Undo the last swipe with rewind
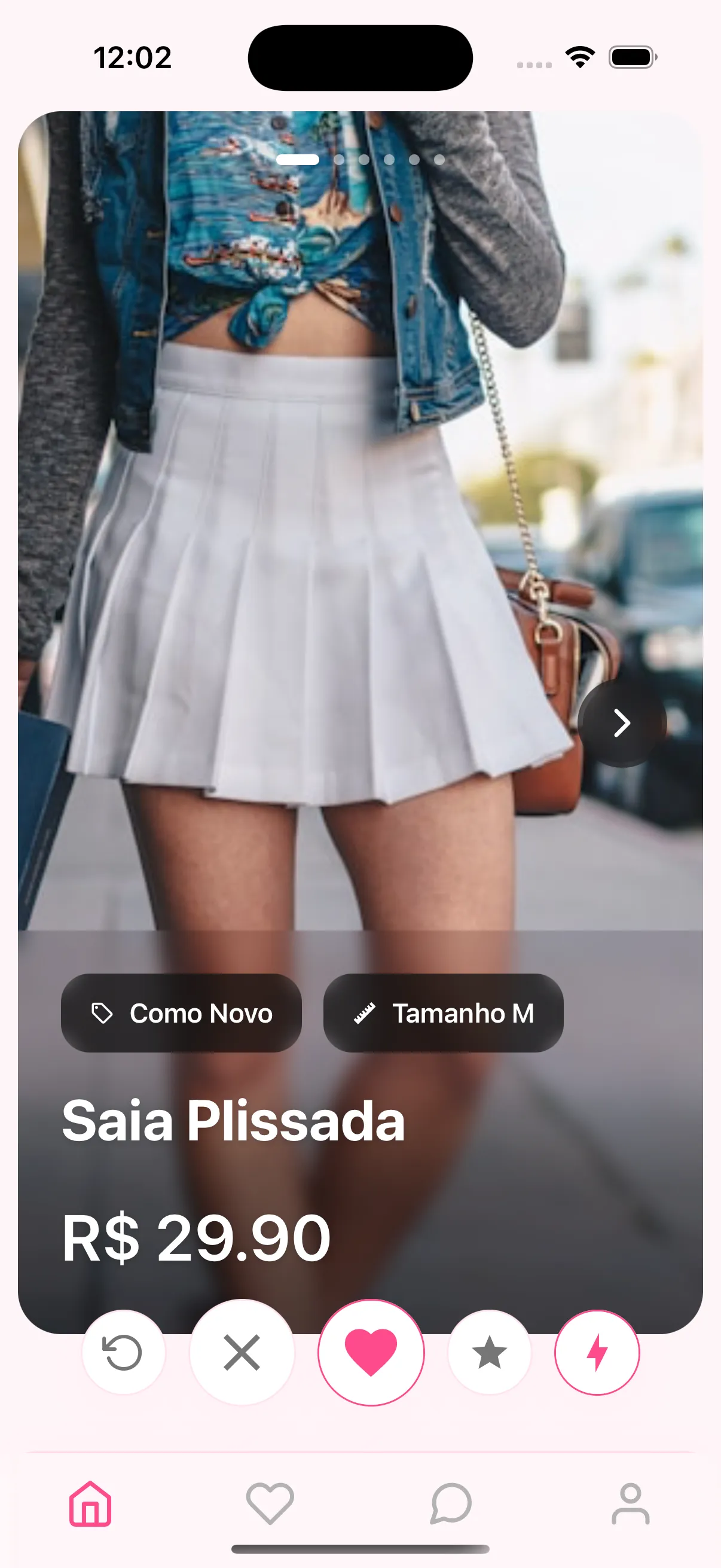Image resolution: width=721 pixels, height=1568 pixels. (x=124, y=1352)
